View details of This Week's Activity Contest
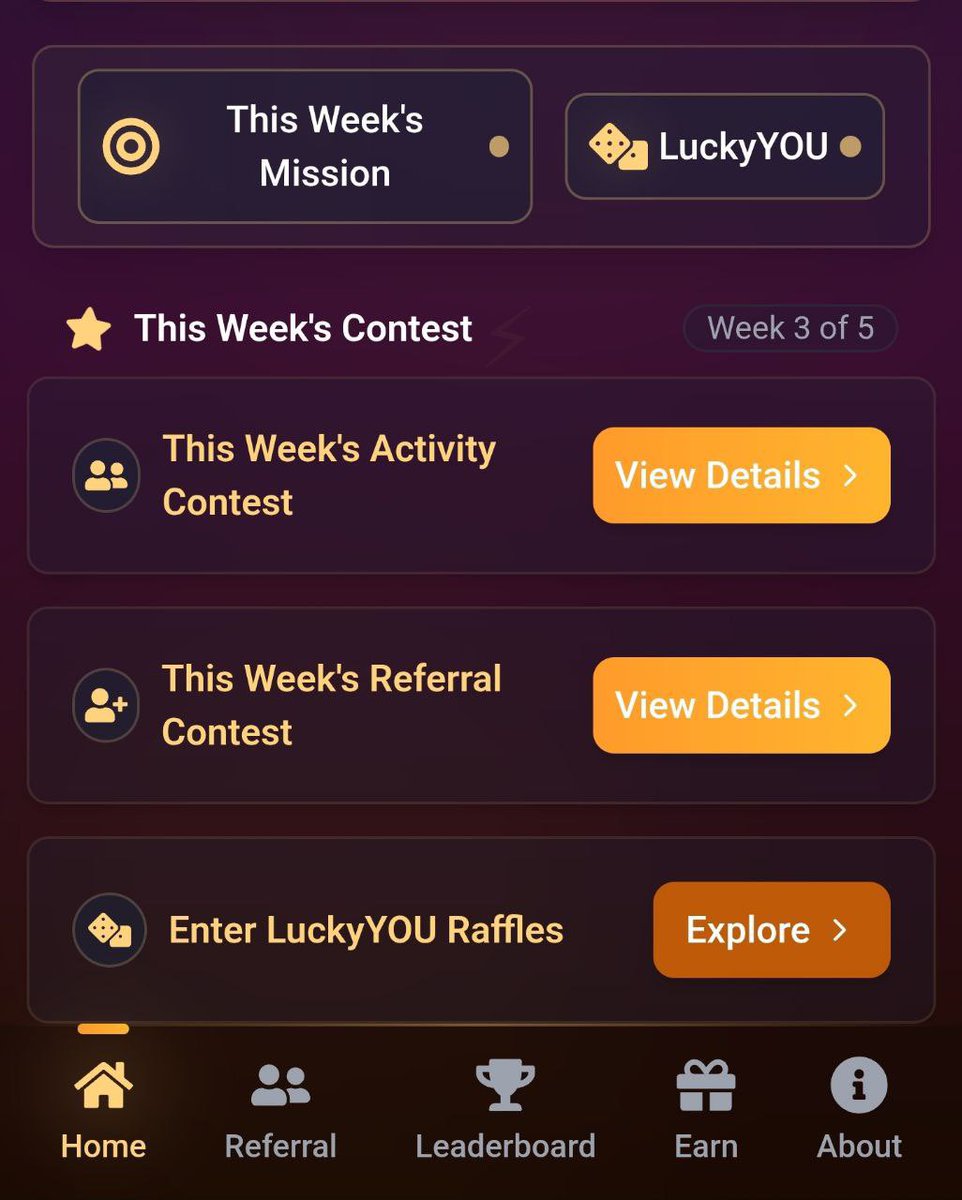Image resolution: width=962 pixels, height=1200 pixels. point(741,476)
